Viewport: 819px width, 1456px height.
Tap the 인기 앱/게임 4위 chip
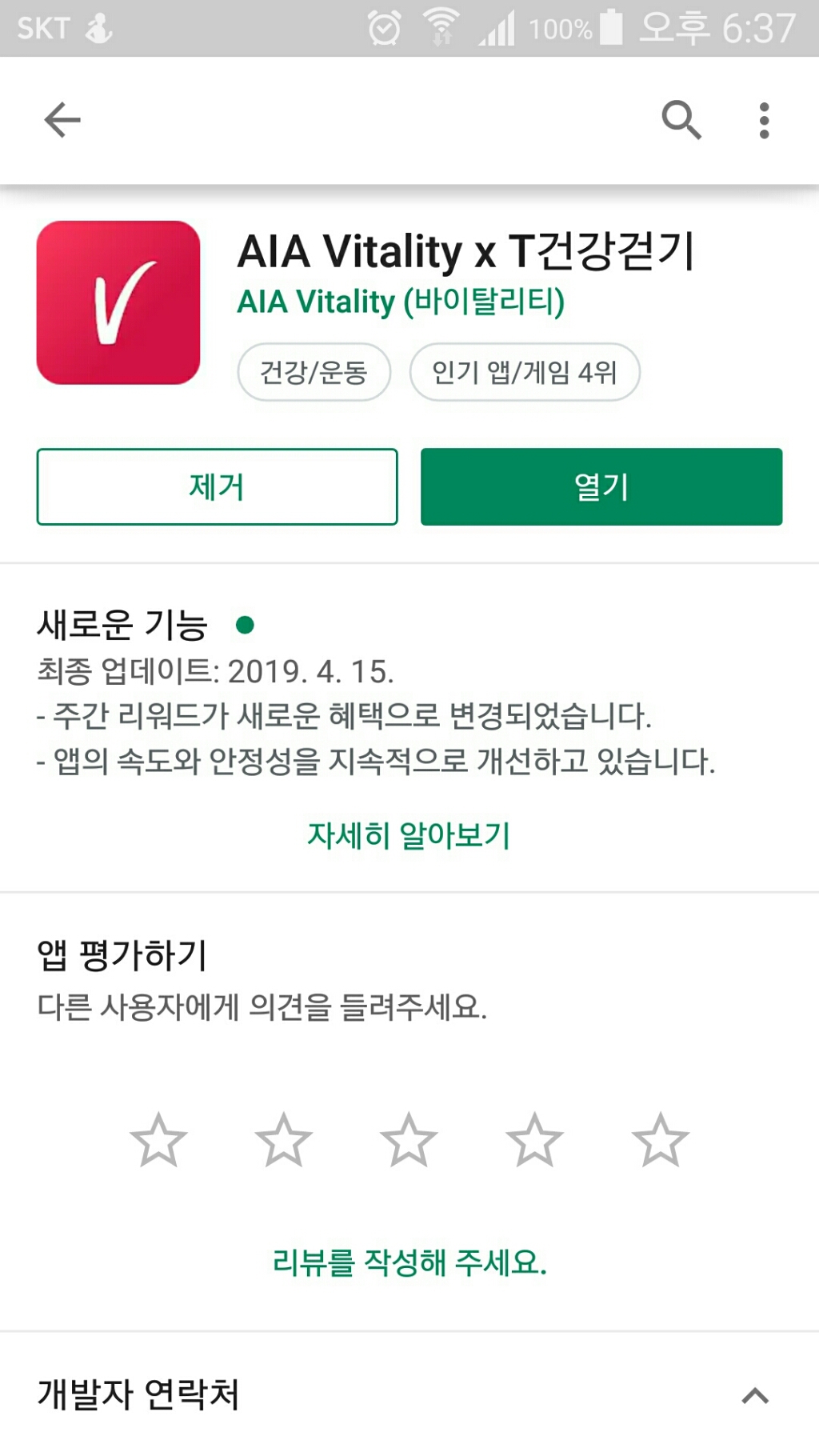[x=525, y=372]
